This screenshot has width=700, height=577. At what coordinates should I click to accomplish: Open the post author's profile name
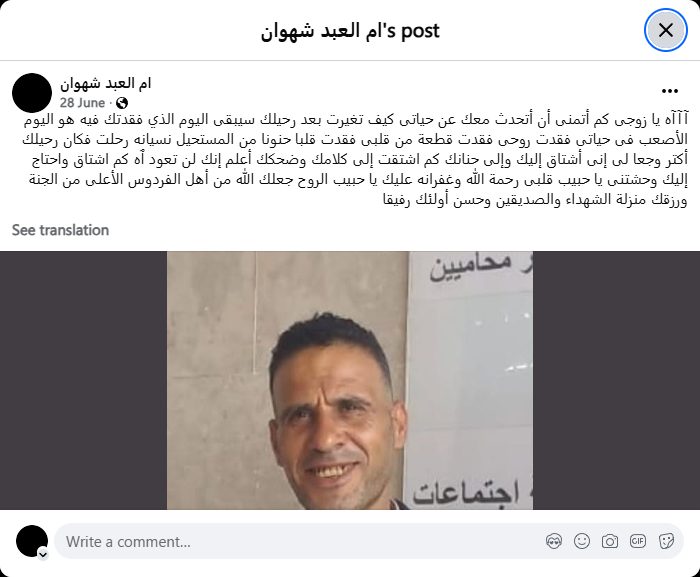point(105,83)
